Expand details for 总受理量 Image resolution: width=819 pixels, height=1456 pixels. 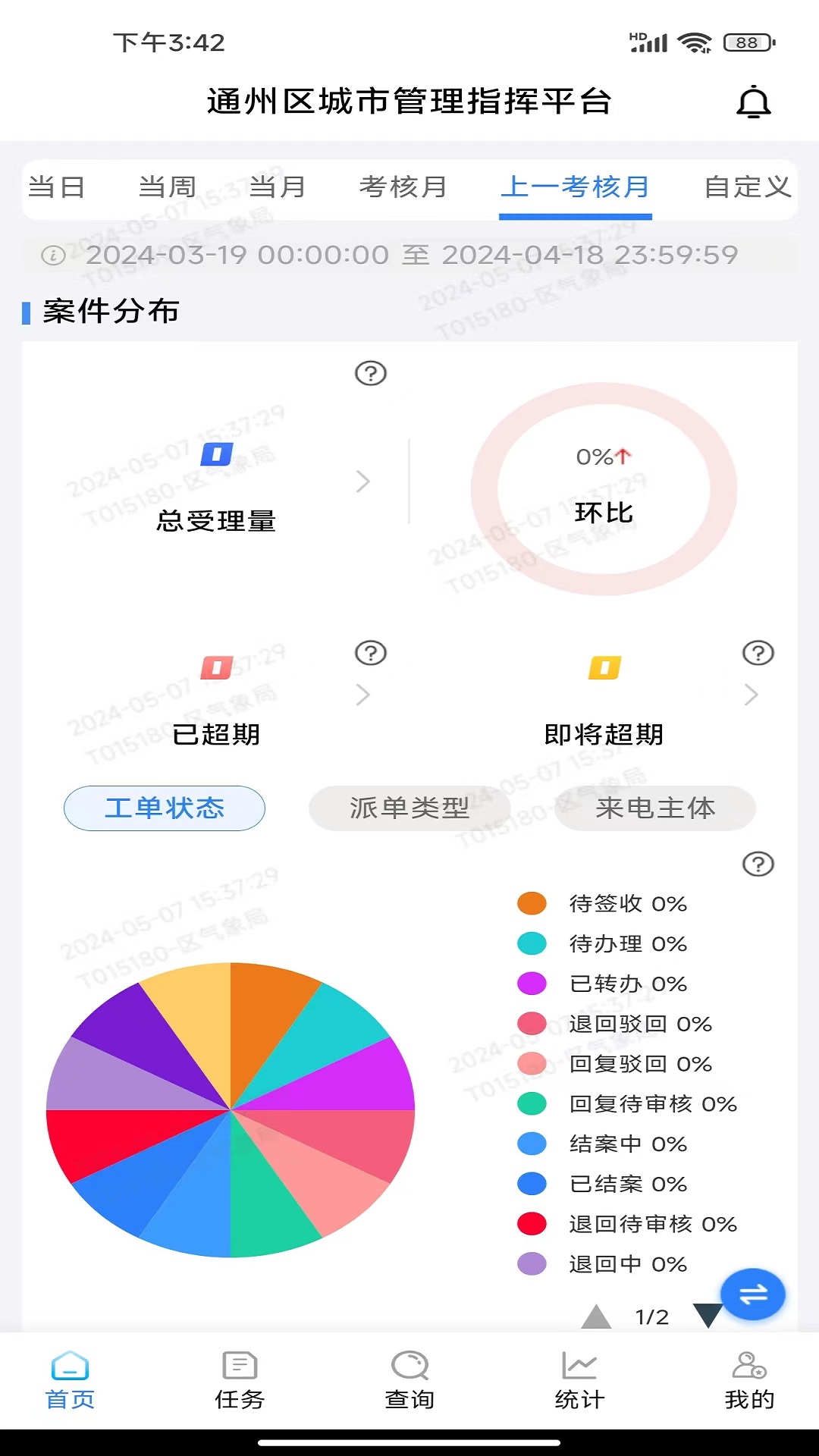tap(364, 482)
